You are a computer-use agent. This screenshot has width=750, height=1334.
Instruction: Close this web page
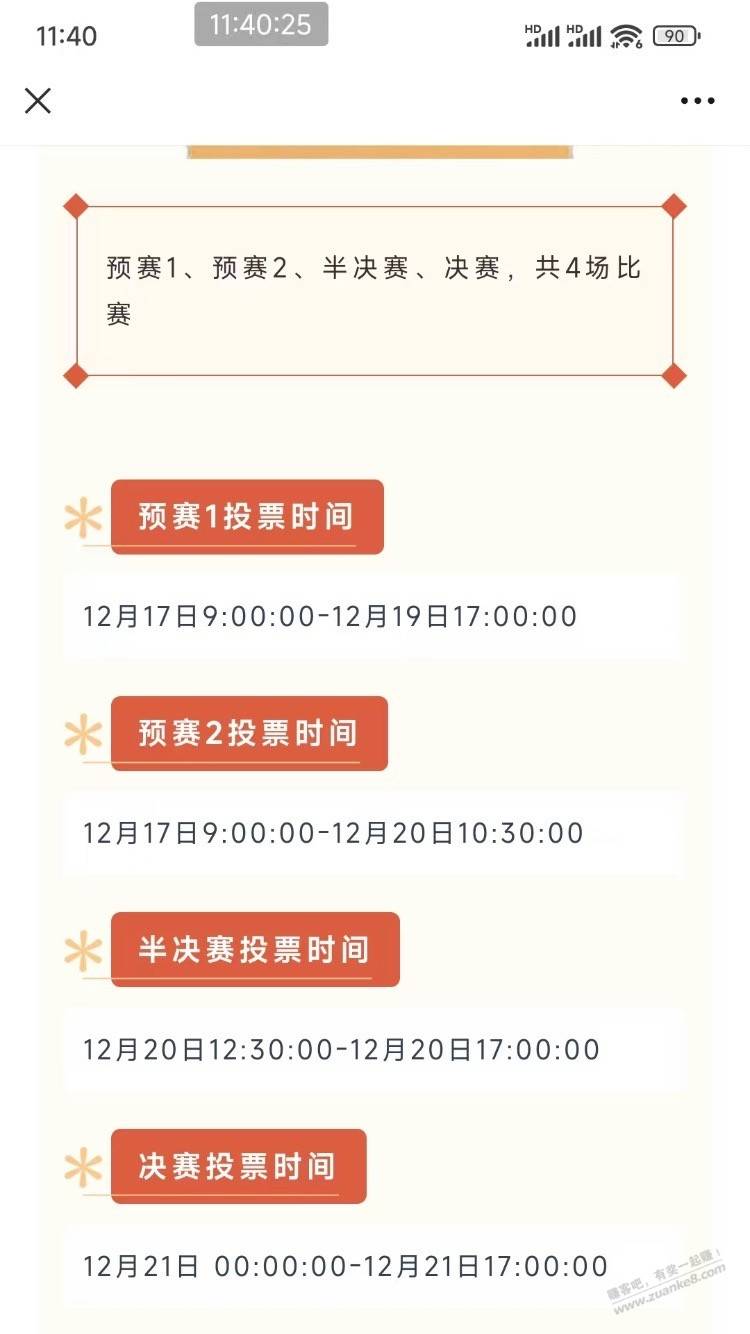(x=38, y=100)
